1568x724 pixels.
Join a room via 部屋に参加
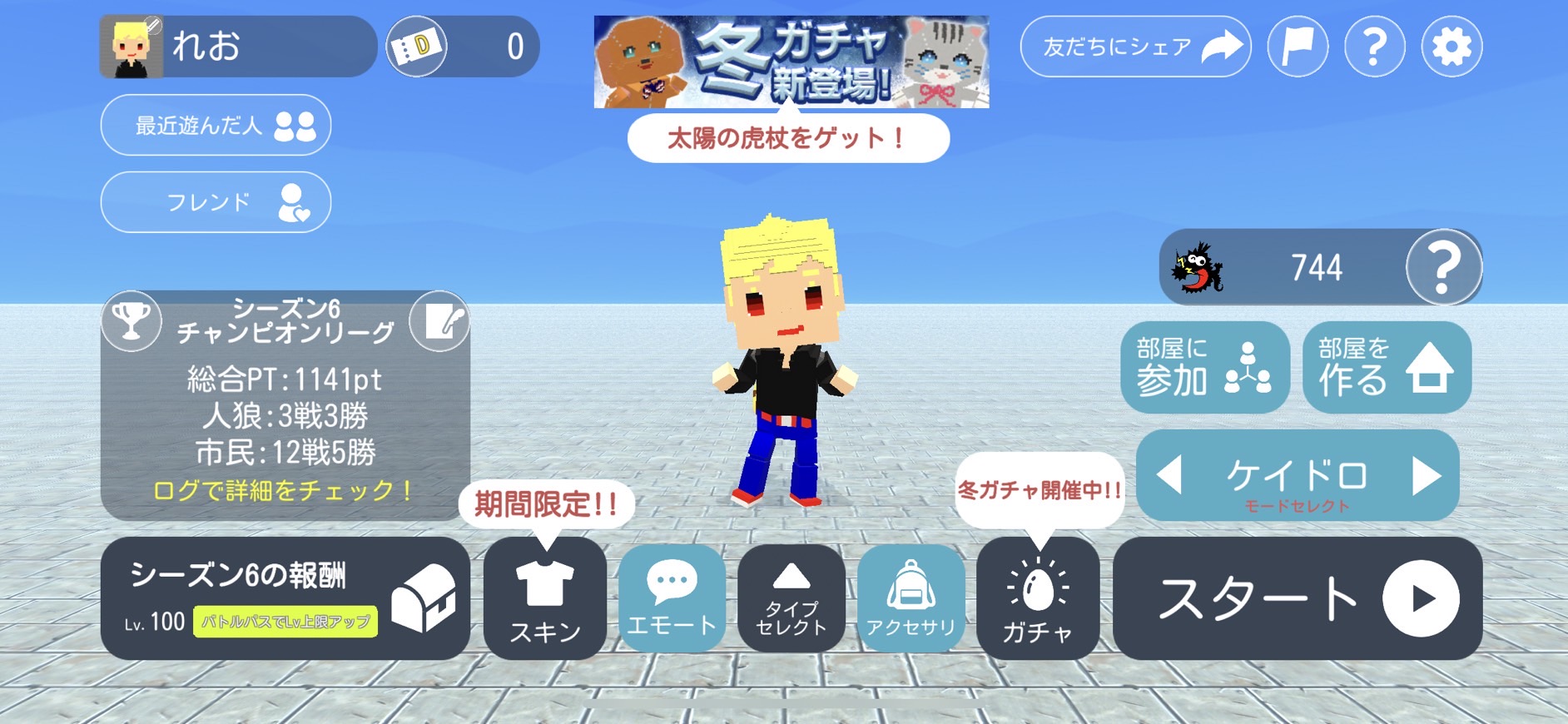click(1203, 367)
